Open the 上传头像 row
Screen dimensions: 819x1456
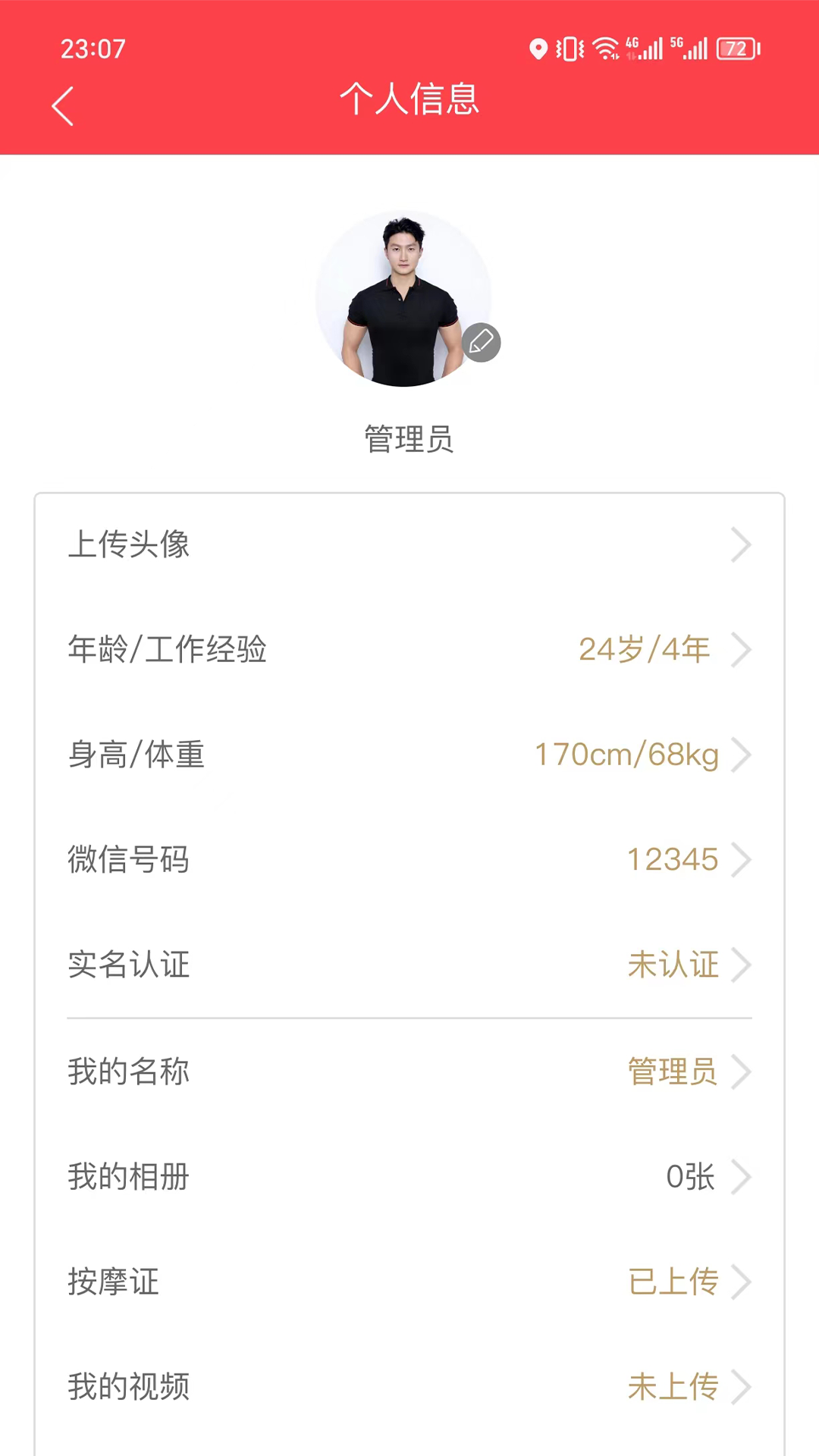point(409,544)
